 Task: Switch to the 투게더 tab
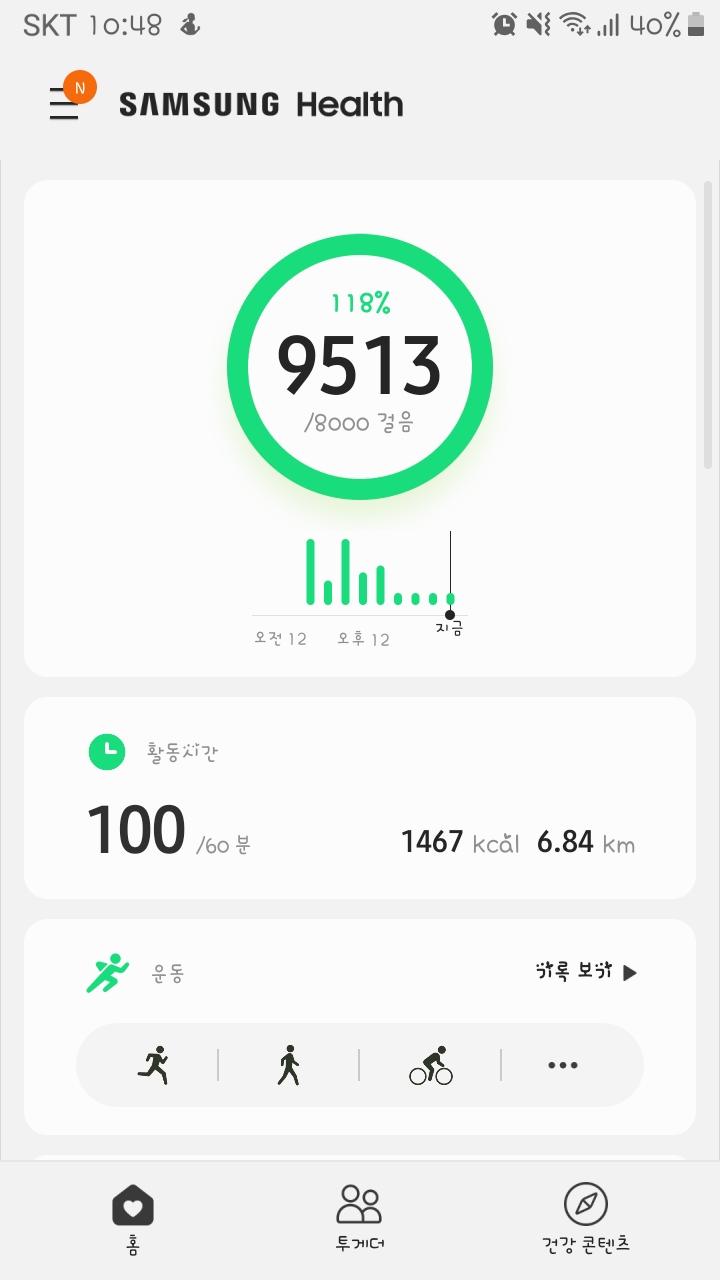(360, 1217)
